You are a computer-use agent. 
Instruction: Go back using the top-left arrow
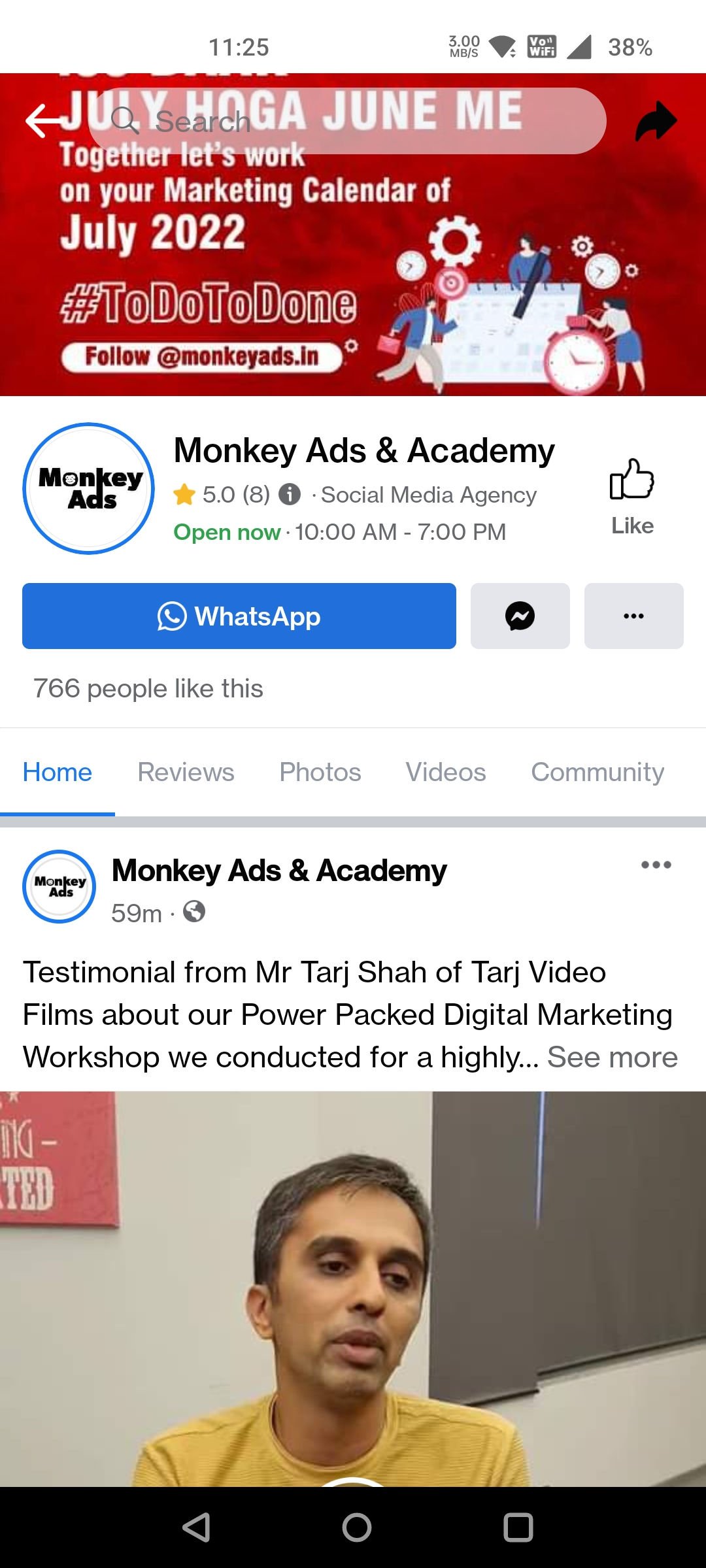(x=44, y=121)
